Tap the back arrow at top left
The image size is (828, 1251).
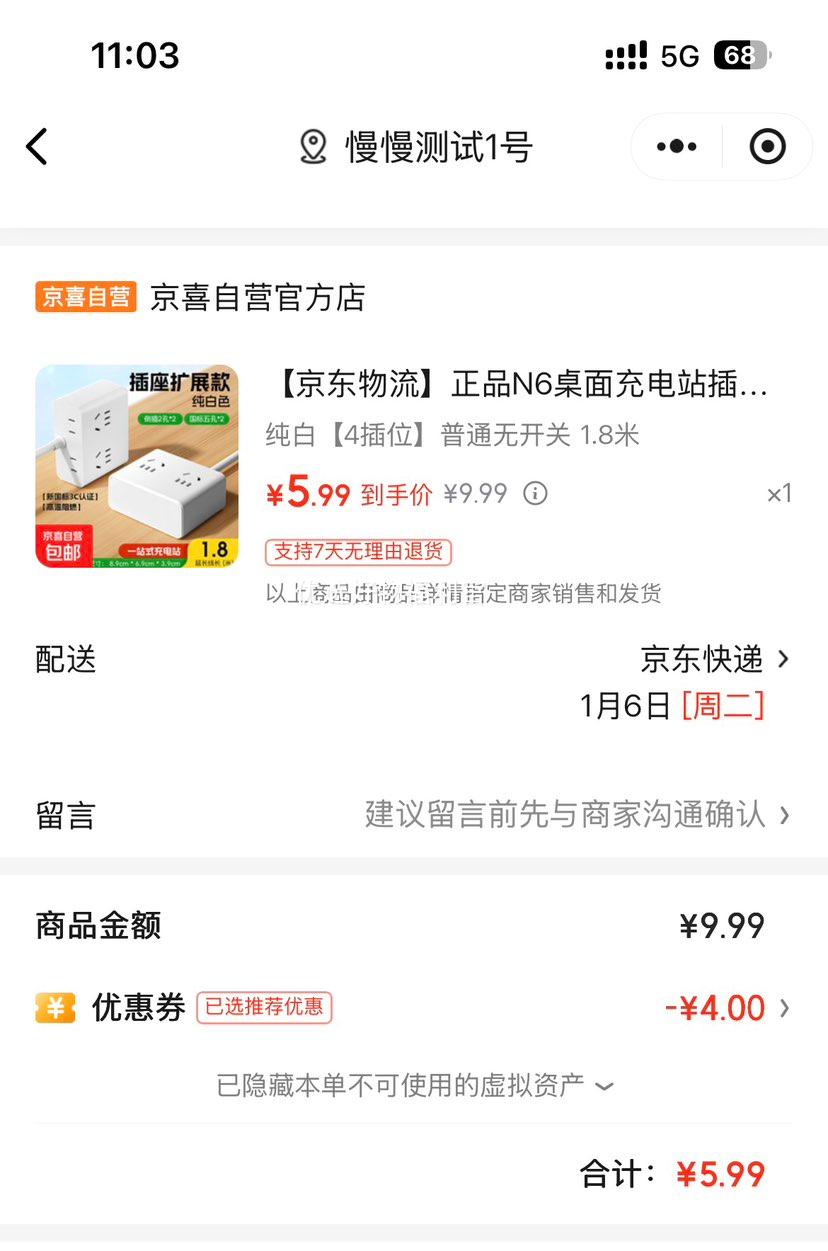37,146
